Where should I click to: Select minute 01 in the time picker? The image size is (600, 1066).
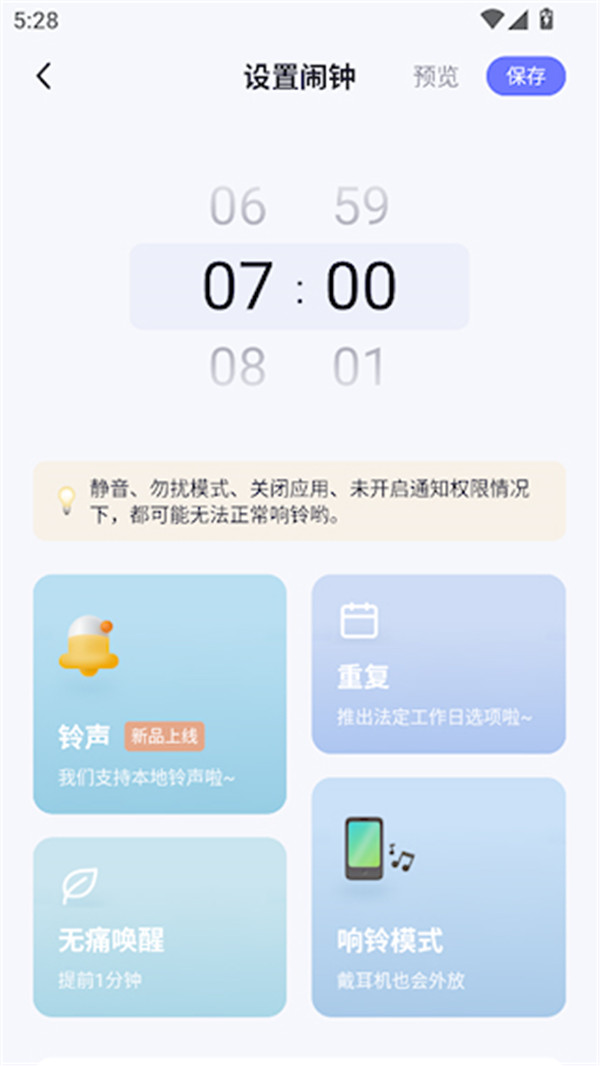tap(359, 367)
